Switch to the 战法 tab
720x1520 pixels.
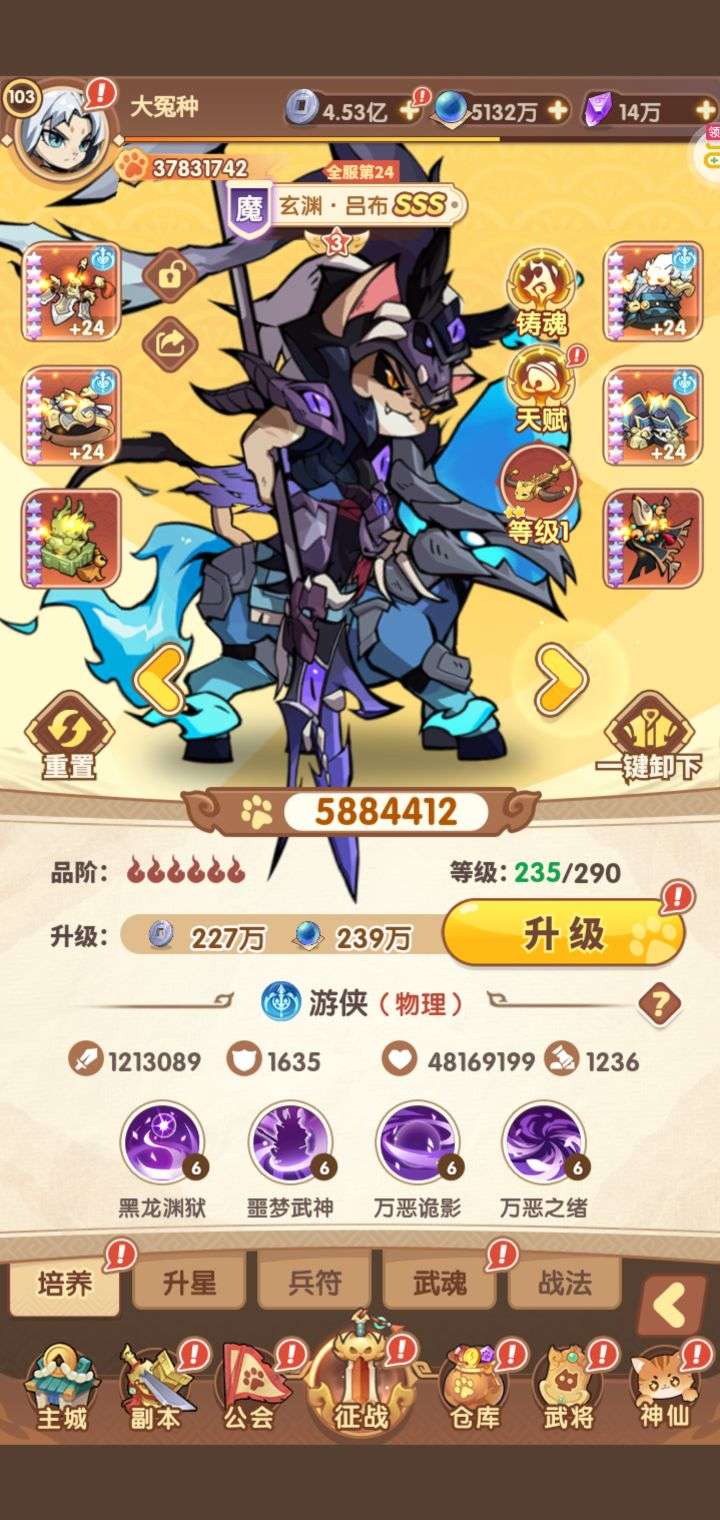(x=564, y=1282)
